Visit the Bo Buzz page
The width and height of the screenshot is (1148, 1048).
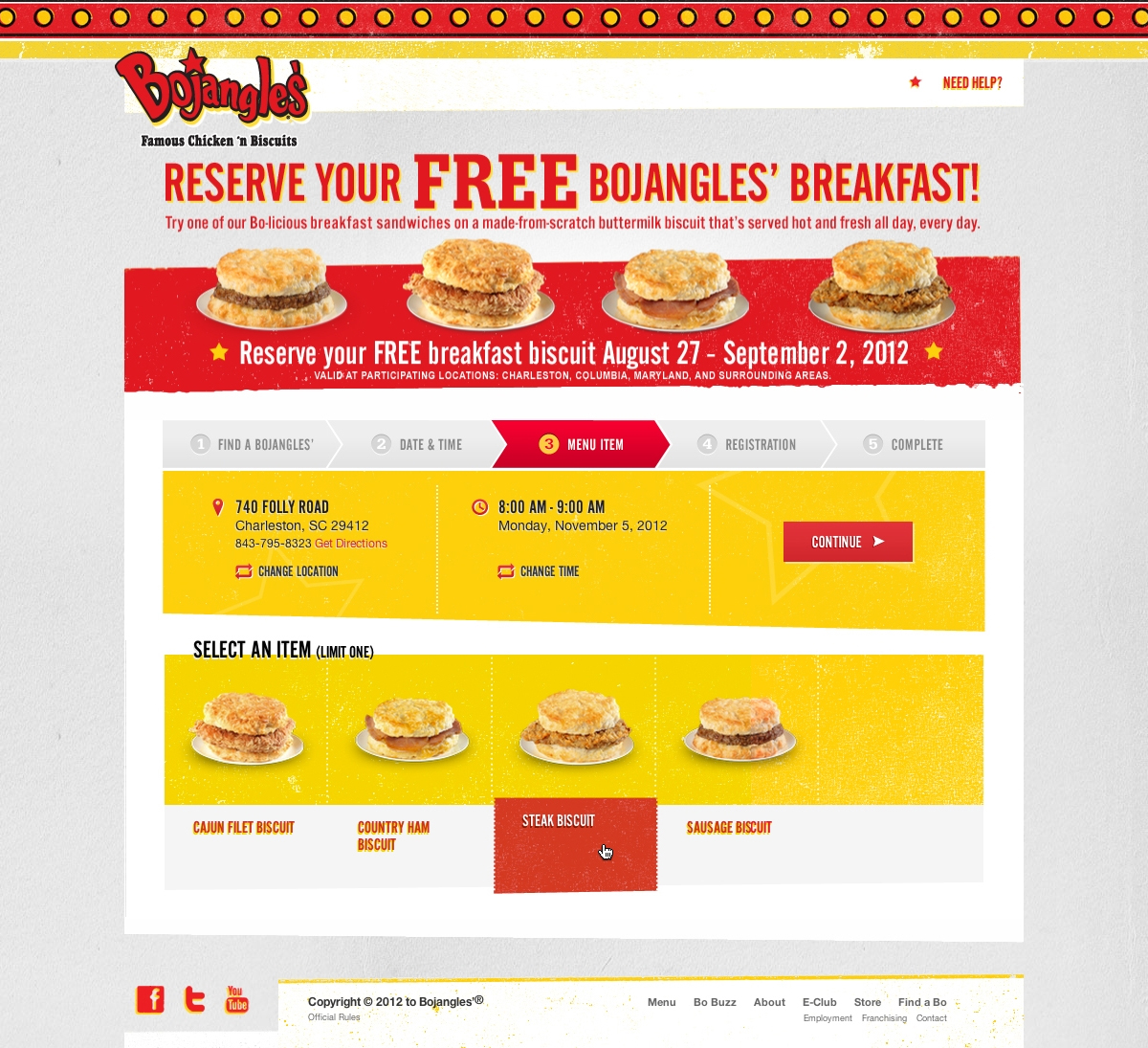[x=715, y=1002]
